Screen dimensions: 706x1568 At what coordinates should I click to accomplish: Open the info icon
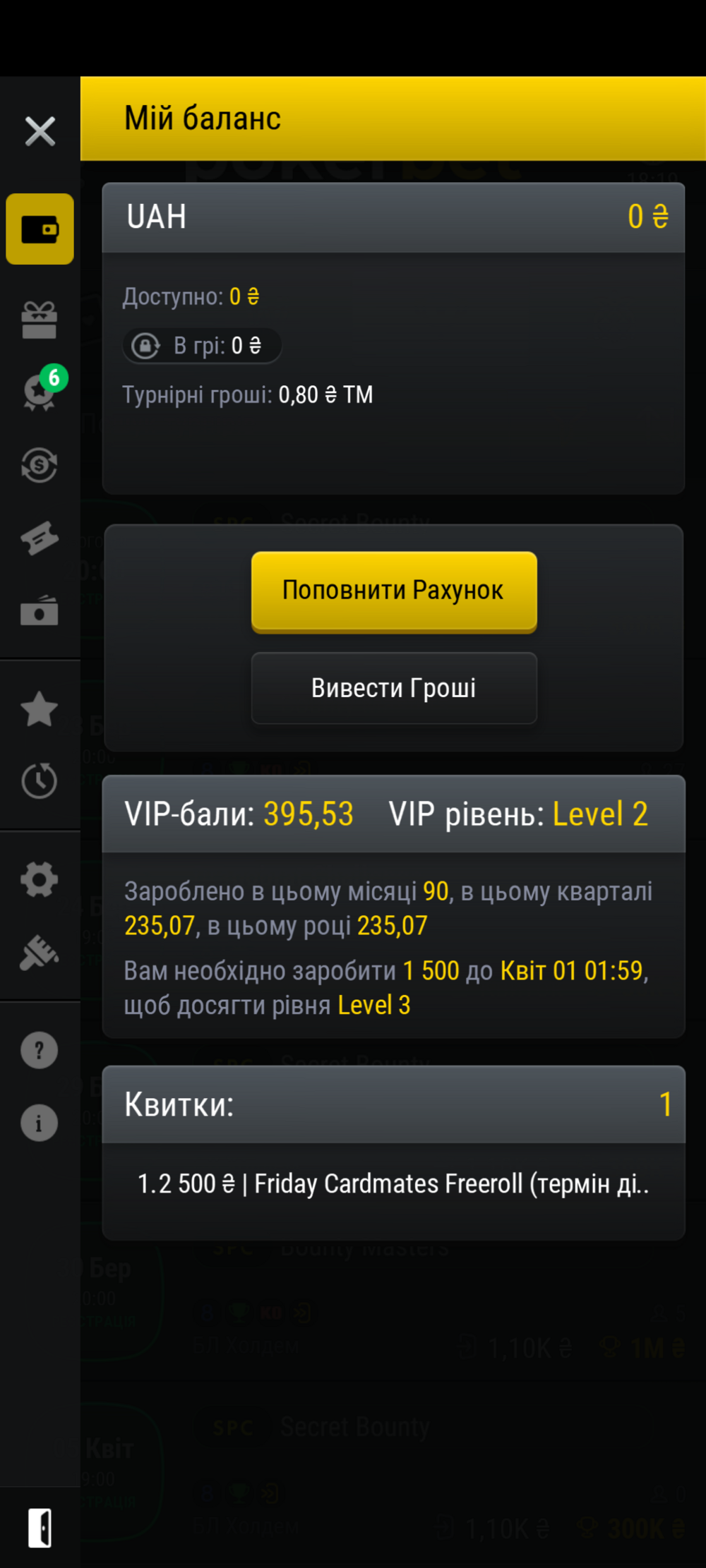(x=40, y=1123)
